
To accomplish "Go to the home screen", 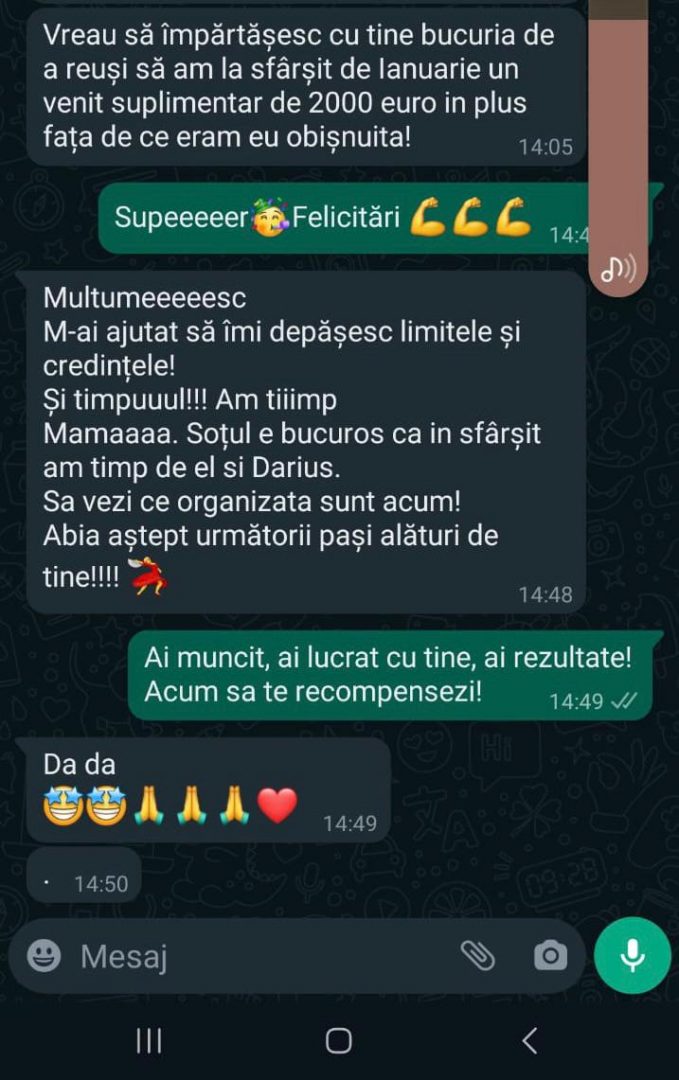I will click(x=339, y=1041).
